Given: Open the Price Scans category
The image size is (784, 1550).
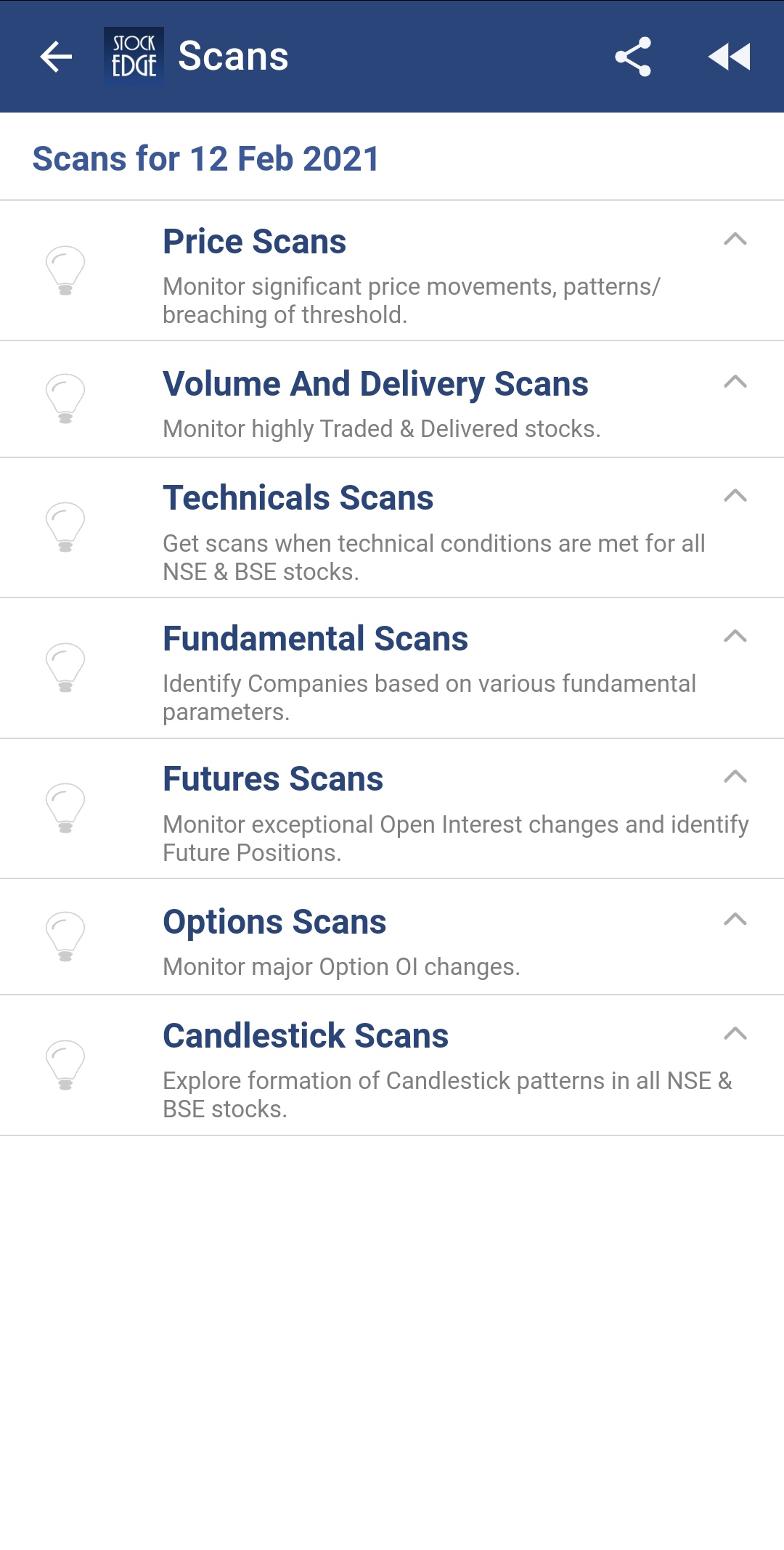Looking at the screenshot, I should 254,242.
